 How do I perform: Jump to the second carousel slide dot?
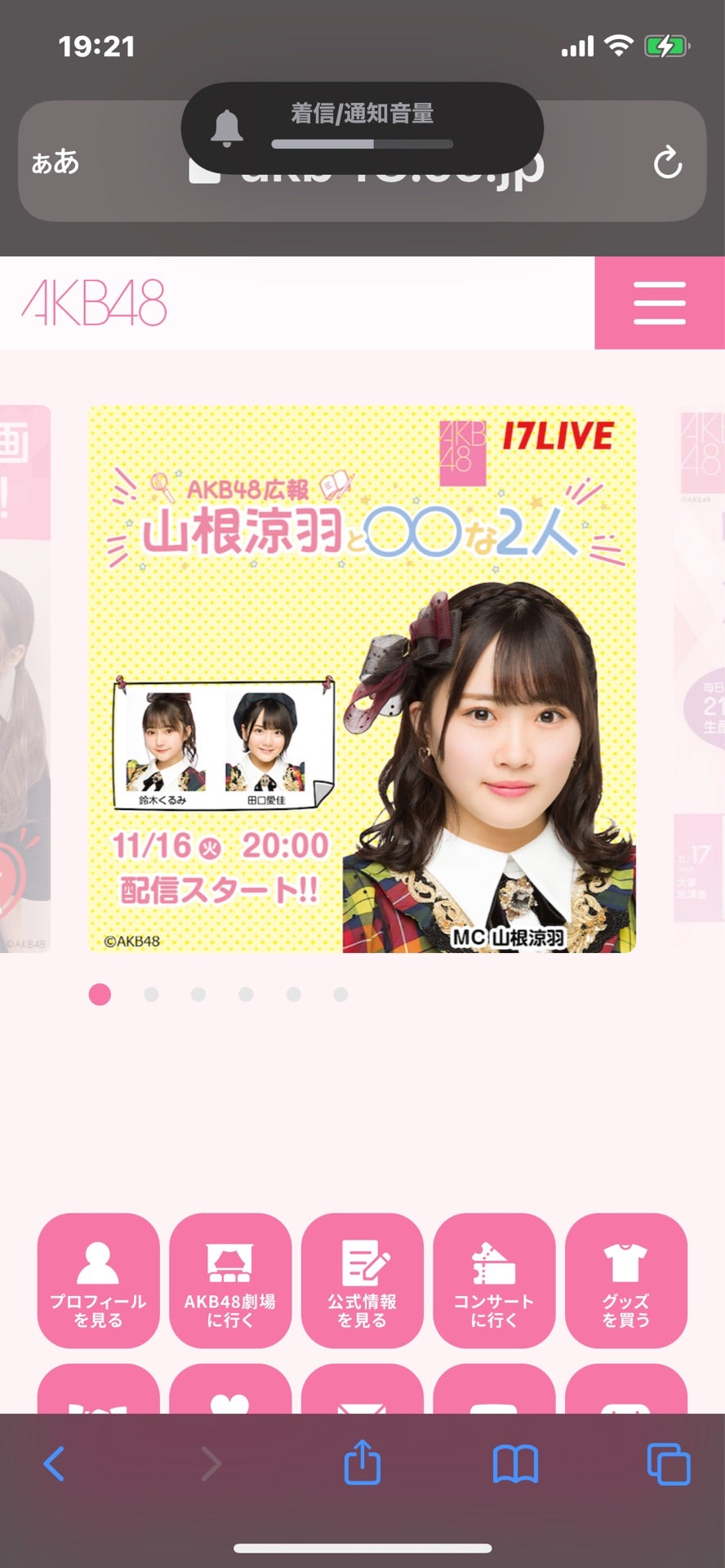click(x=151, y=994)
